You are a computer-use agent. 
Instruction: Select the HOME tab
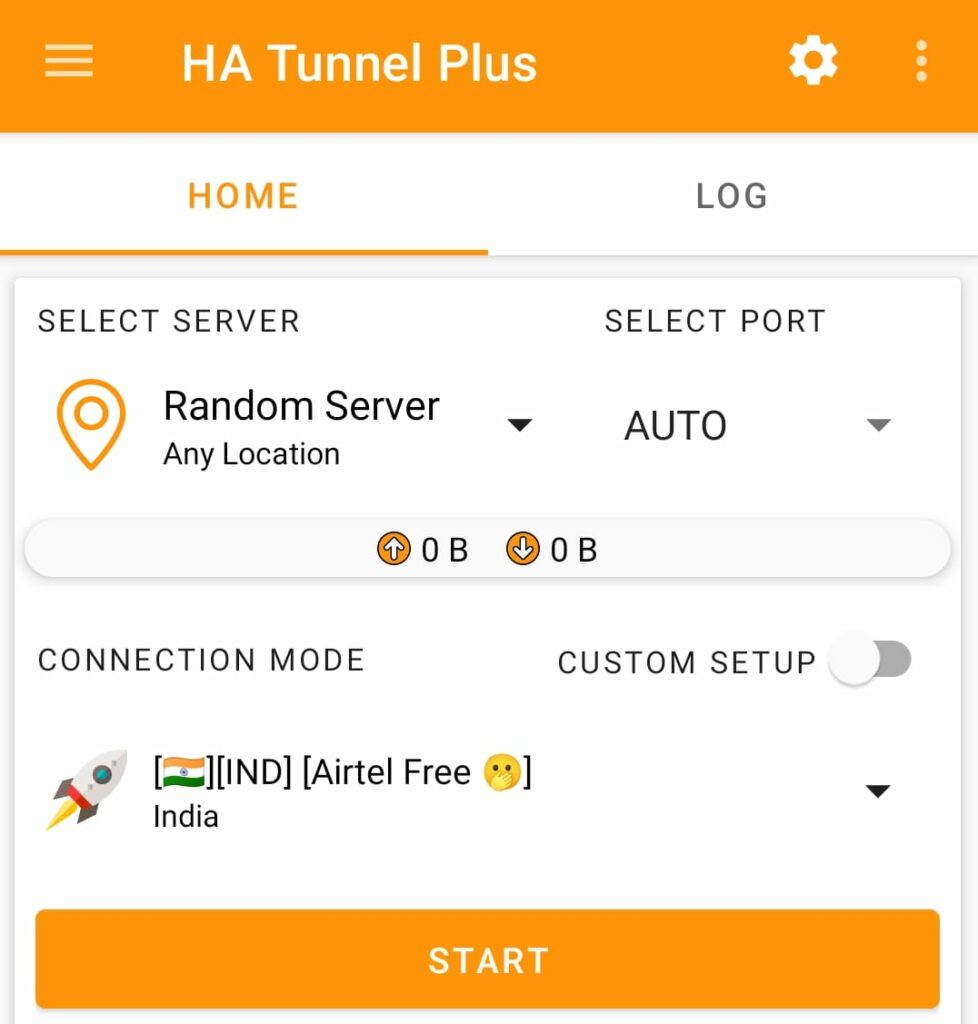coord(243,196)
